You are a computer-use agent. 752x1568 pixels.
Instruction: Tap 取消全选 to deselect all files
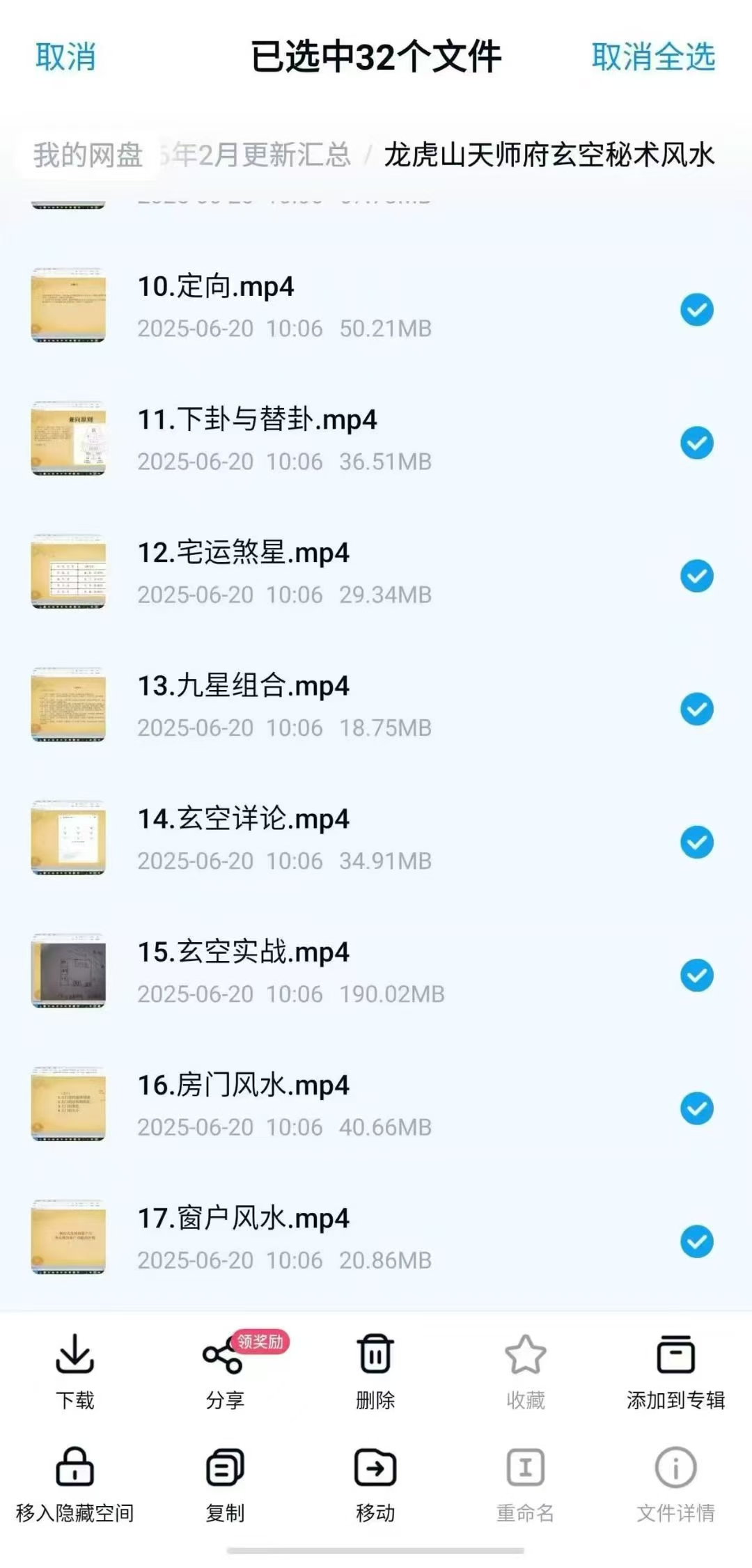click(x=653, y=57)
